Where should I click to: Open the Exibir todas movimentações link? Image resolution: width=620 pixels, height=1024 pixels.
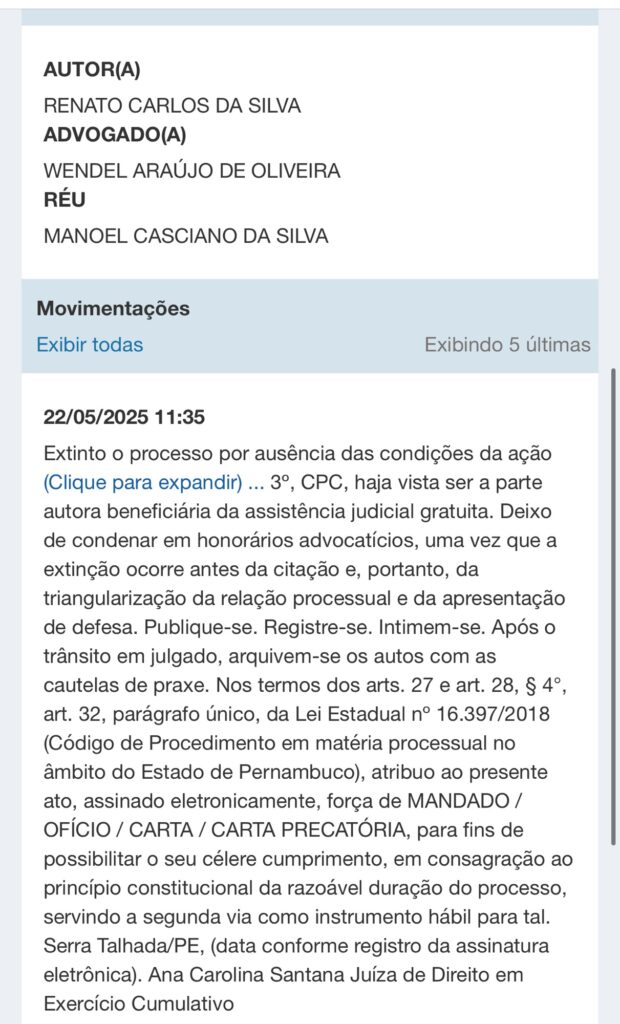coord(90,345)
